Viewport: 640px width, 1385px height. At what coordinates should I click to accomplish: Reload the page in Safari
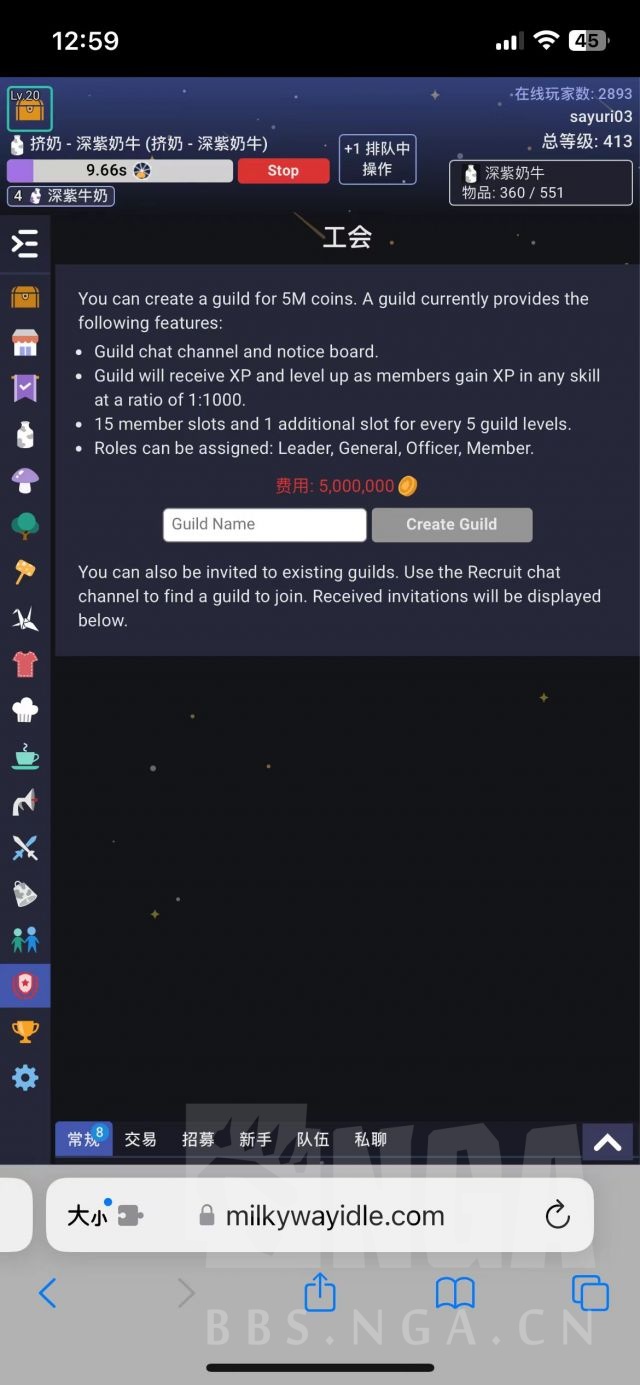(557, 1215)
